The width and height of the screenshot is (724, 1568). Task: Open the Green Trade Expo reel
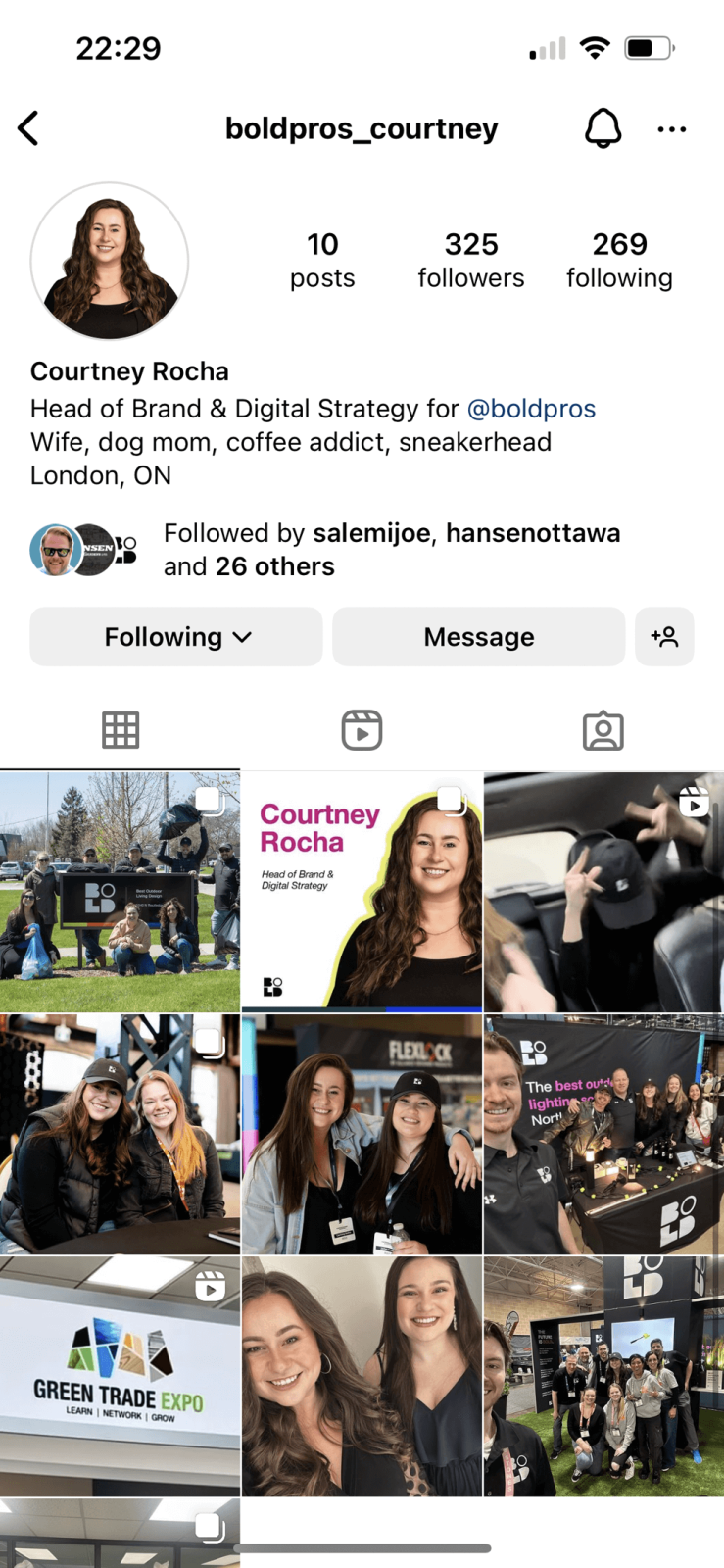pyautogui.click(x=120, y=1376)
